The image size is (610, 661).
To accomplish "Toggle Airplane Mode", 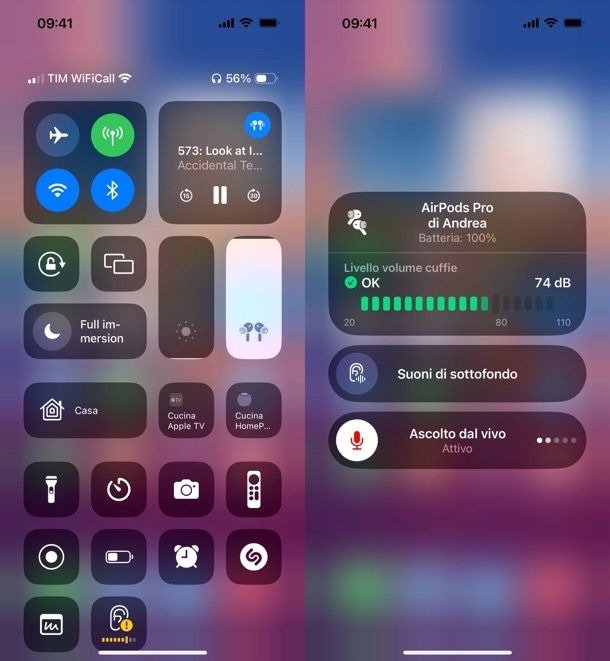I will 58,136.
